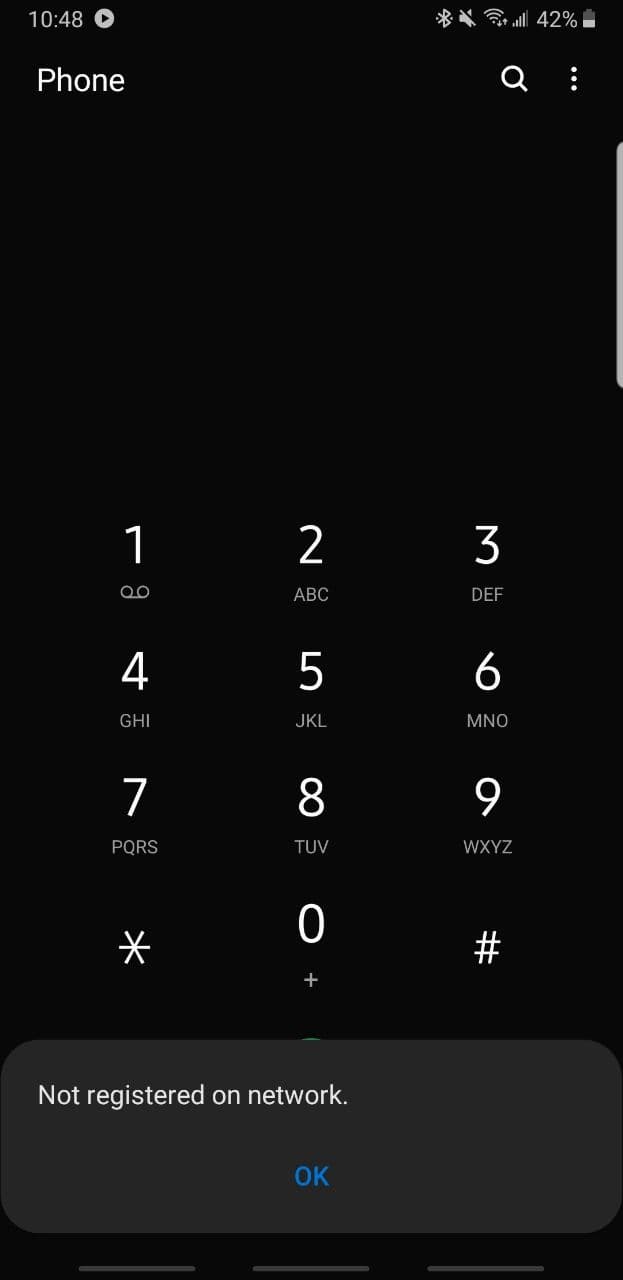Viewport: 623px width, 1280px height.
Task: Enter digit 5 JKL
Action: coord(311,689)
